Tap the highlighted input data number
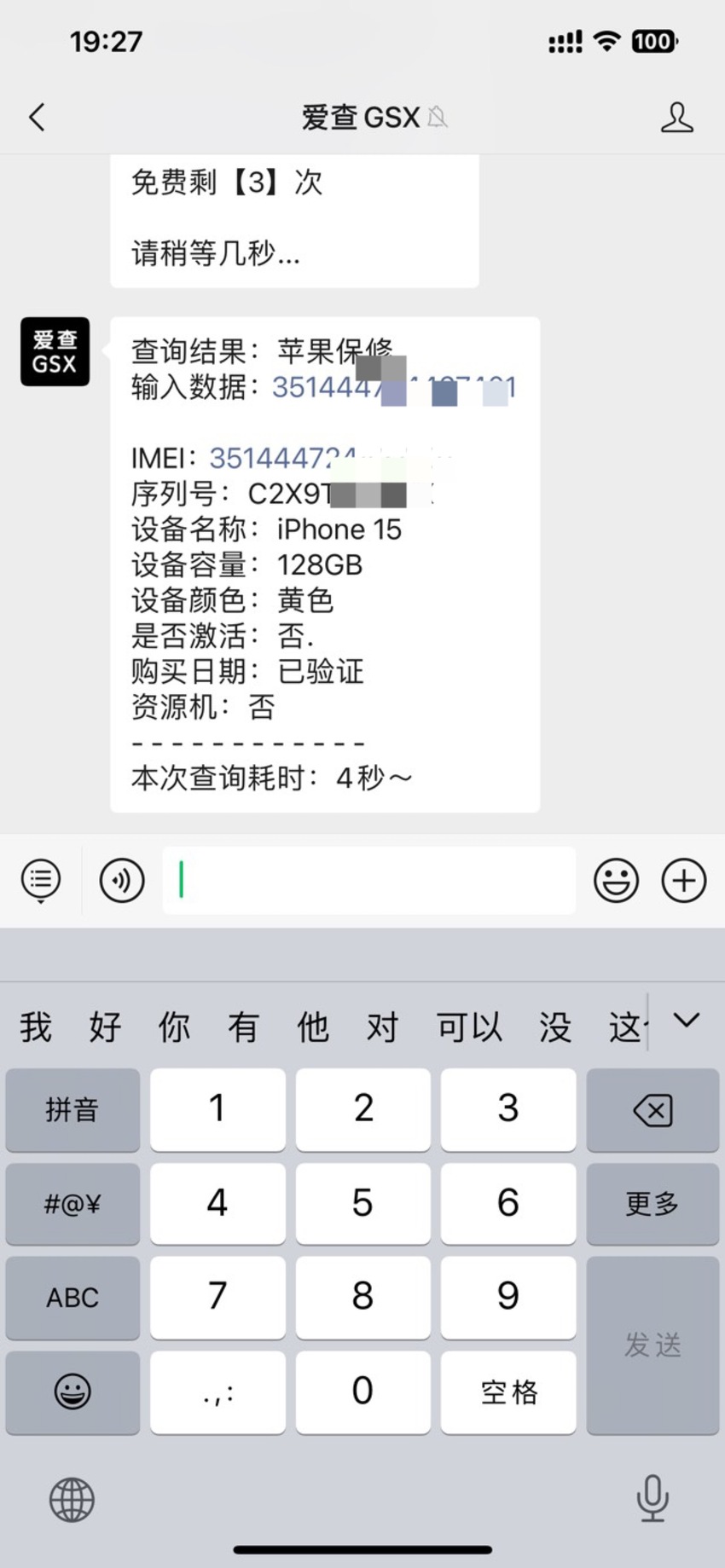This screenshot has height=1568, width=725. point(394,388)
